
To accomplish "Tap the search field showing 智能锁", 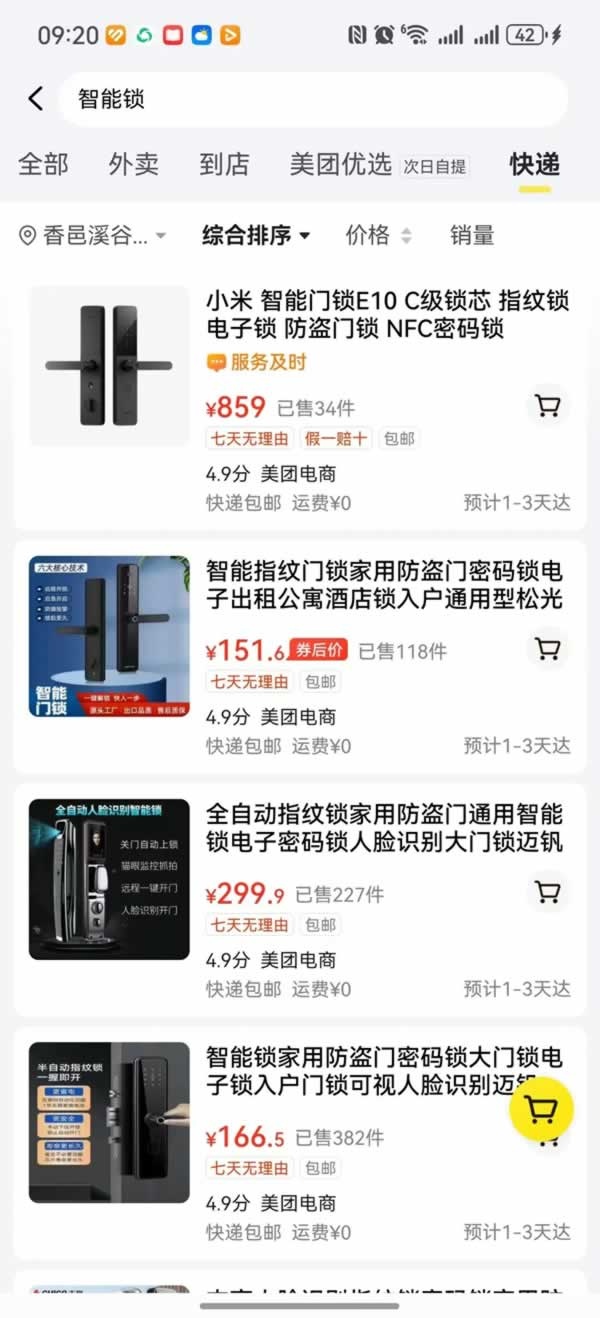I will click(310, 98).
